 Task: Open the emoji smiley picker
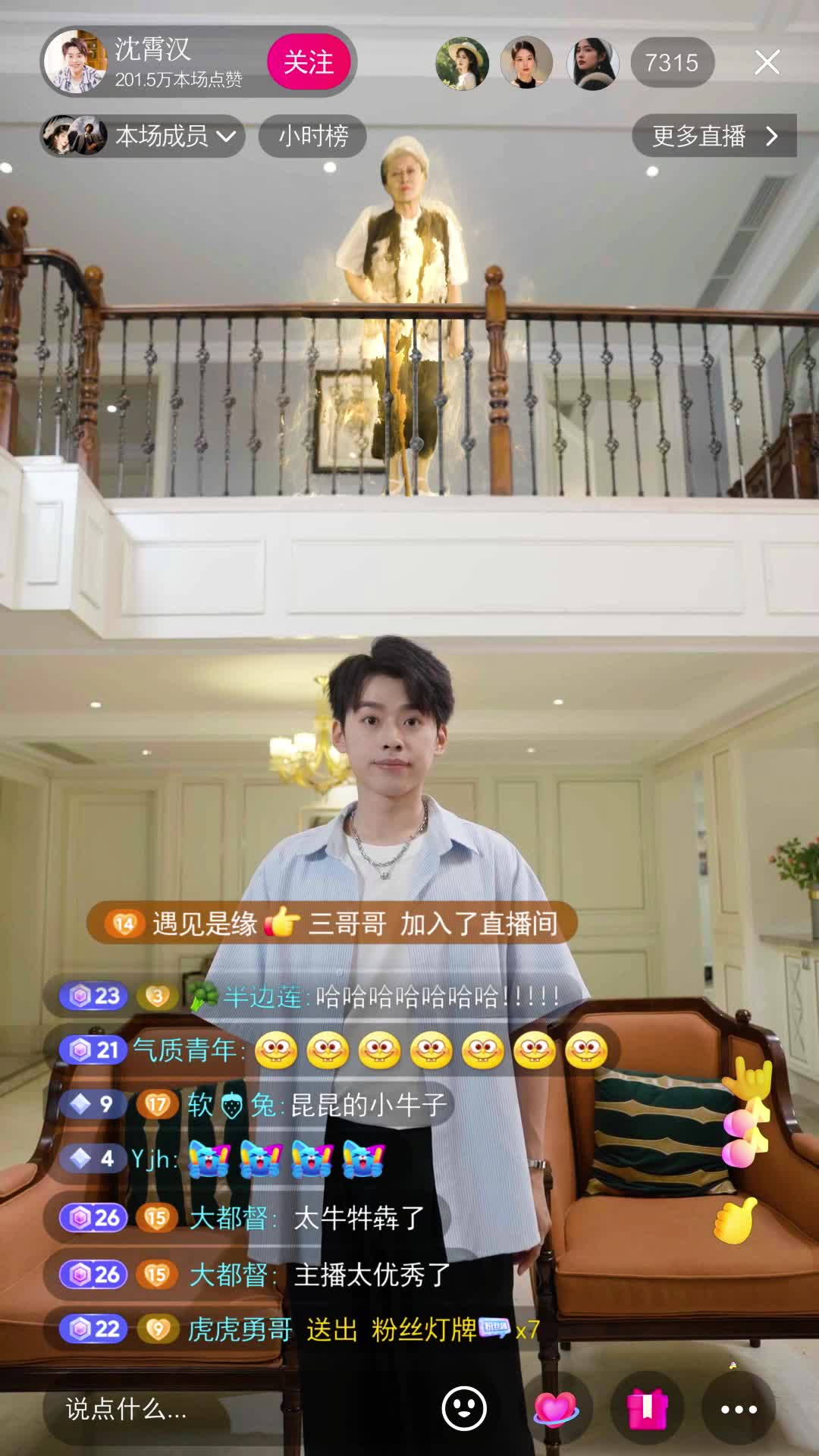[463, 1409]
